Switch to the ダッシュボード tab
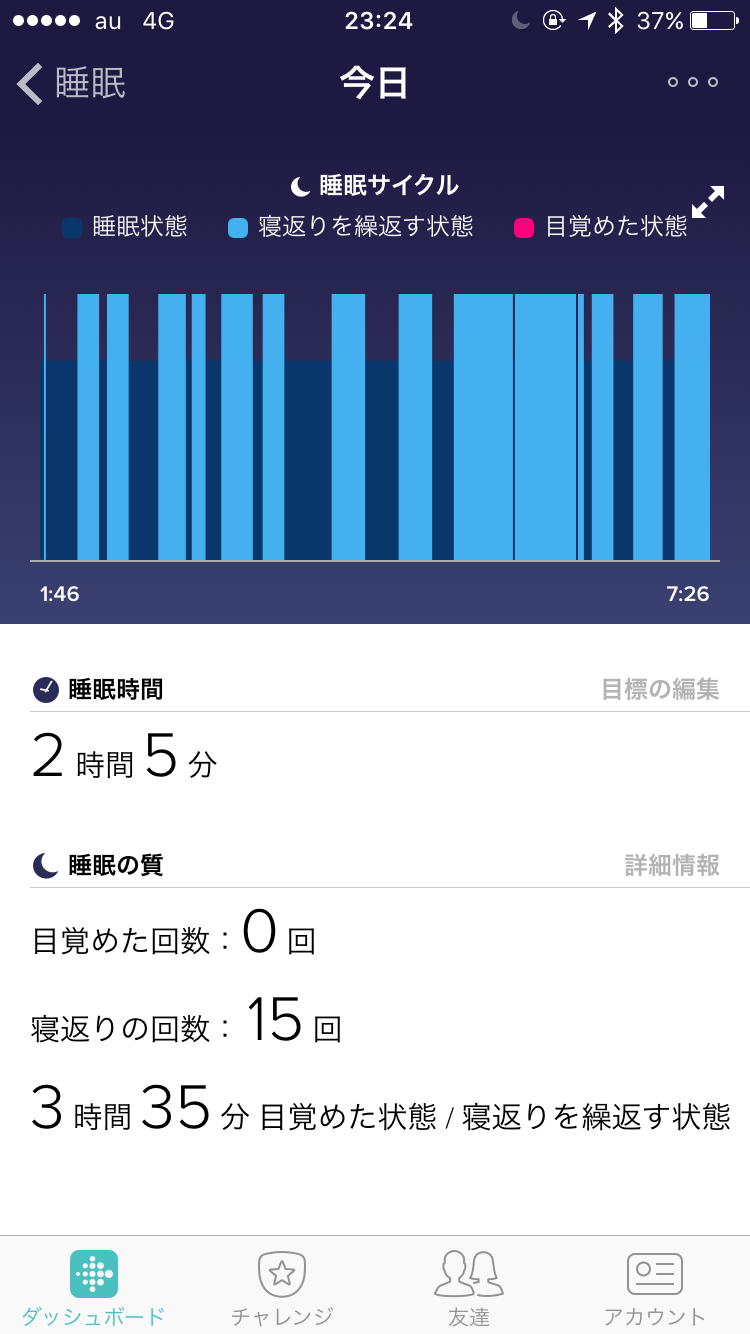This screenshot has height=1334, width=750. pos(93,1288)
